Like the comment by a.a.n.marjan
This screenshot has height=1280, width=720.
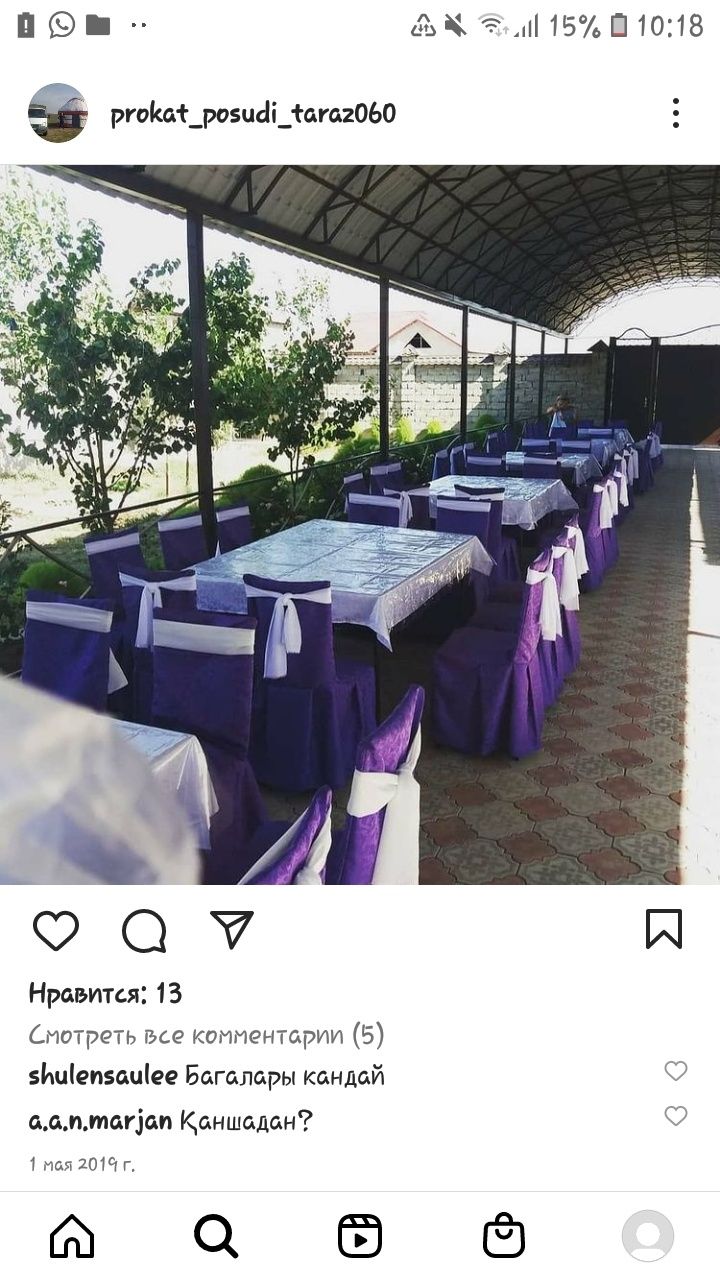[676, 1116]
